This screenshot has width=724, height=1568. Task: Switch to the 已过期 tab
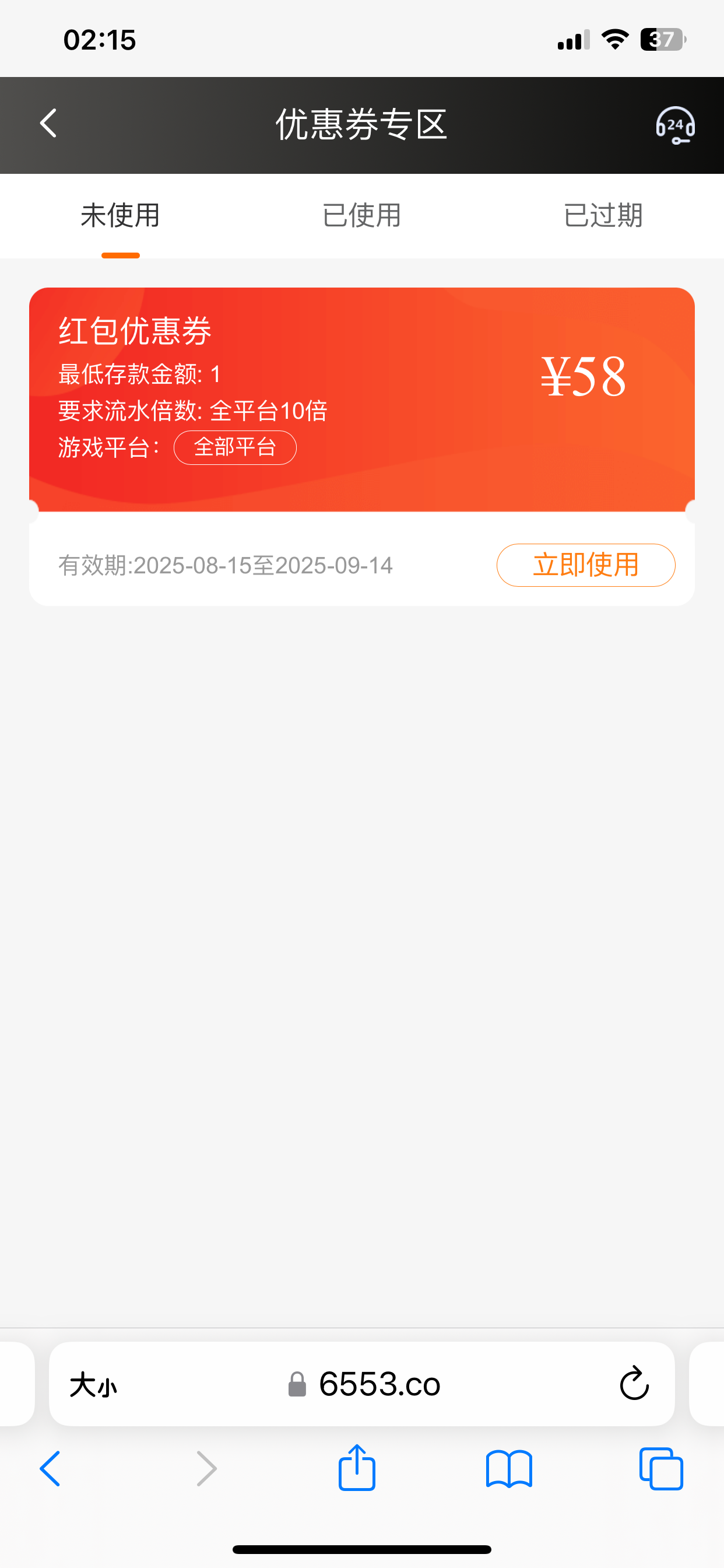point(603,215)
